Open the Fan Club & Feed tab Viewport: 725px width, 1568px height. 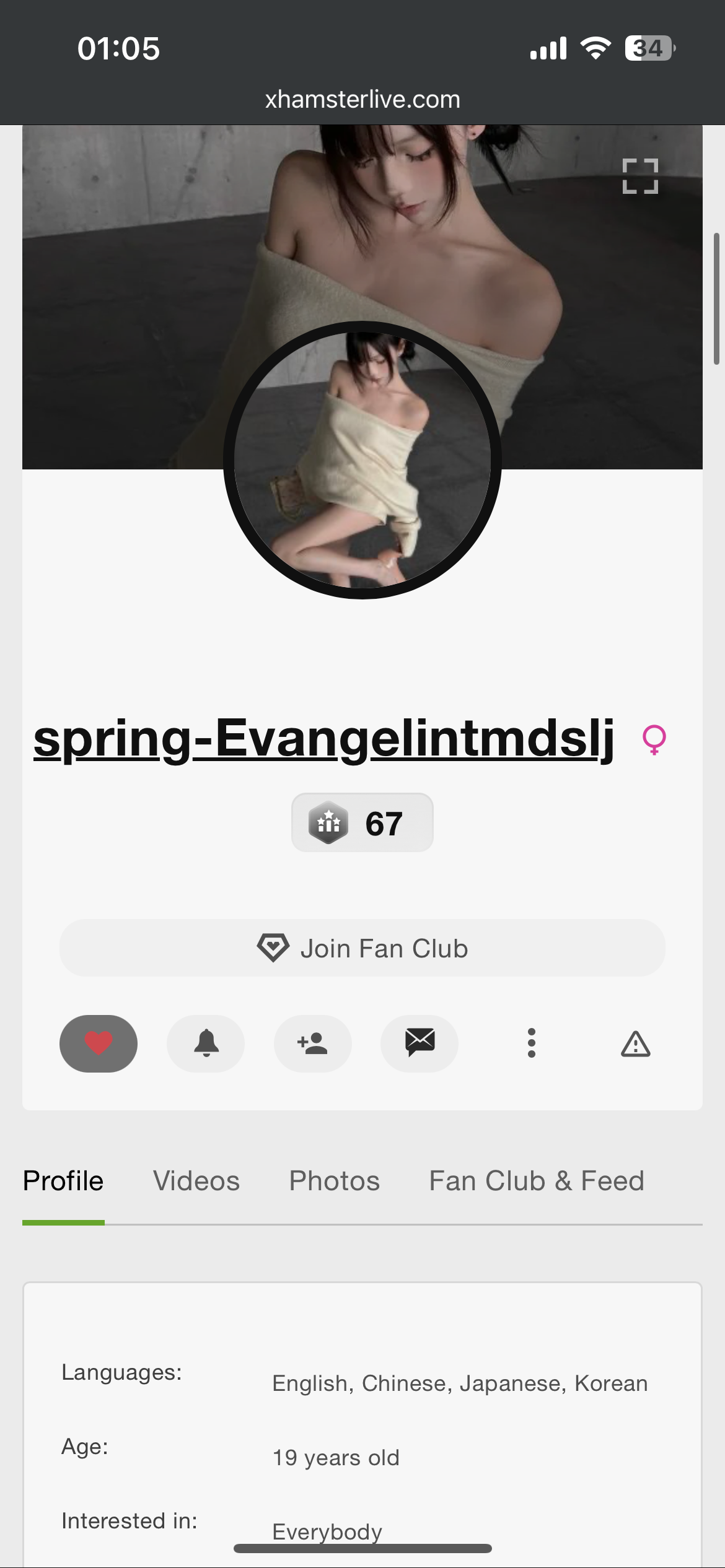(537, 1181)
